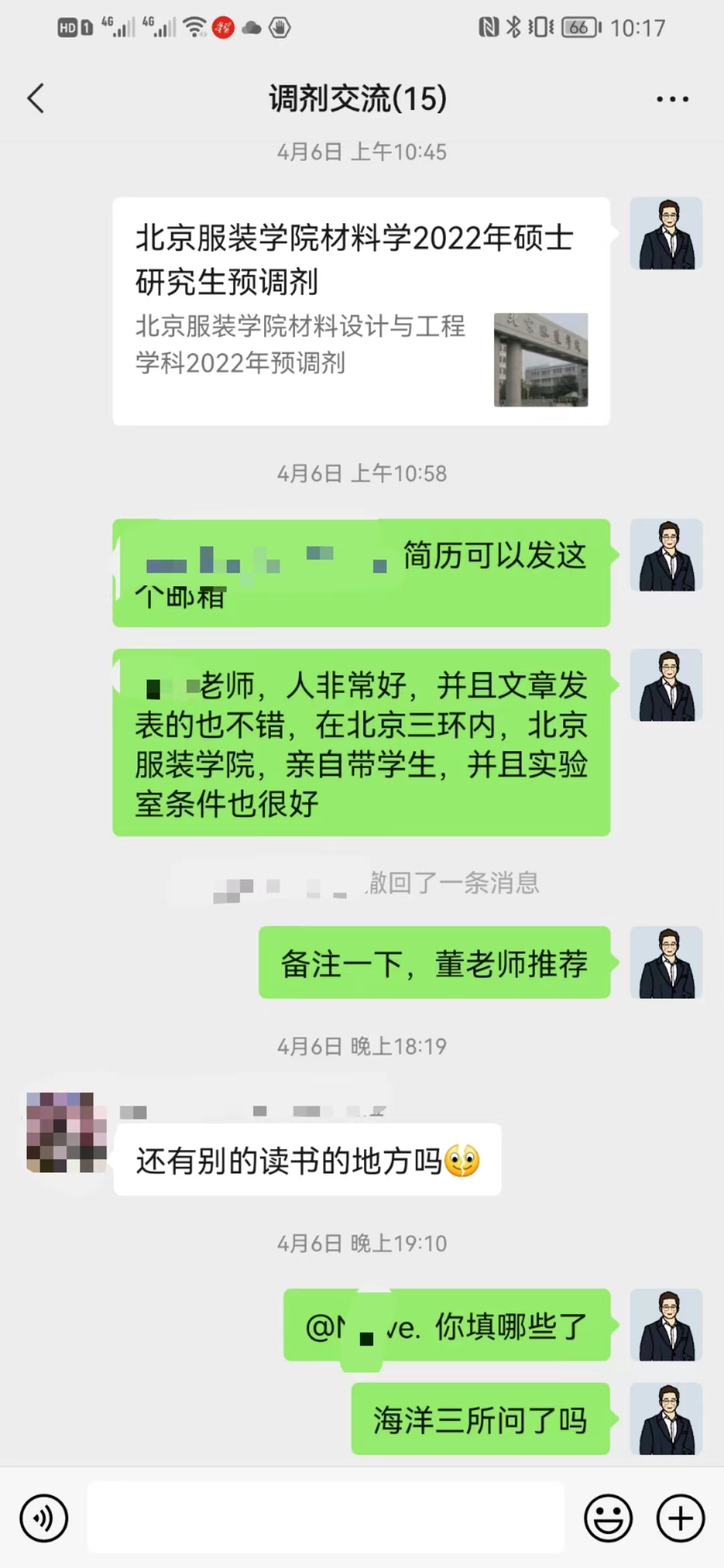Screen dimensions: 724x1568
Task: Focus the message text field
Action: [x=326, y=1518]
